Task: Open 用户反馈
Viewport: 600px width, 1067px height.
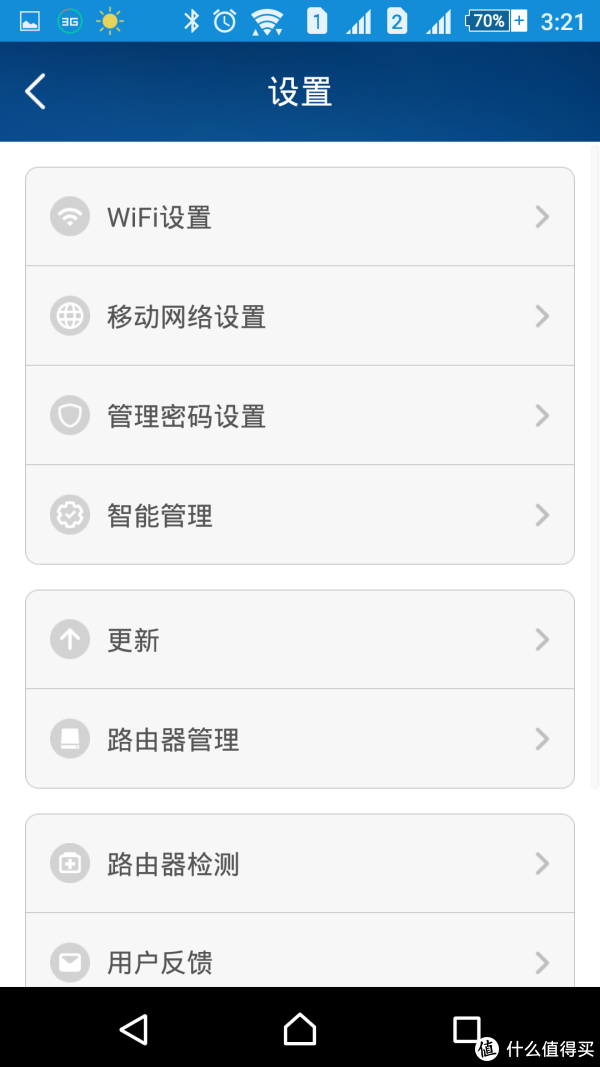Action: (300, 950)
